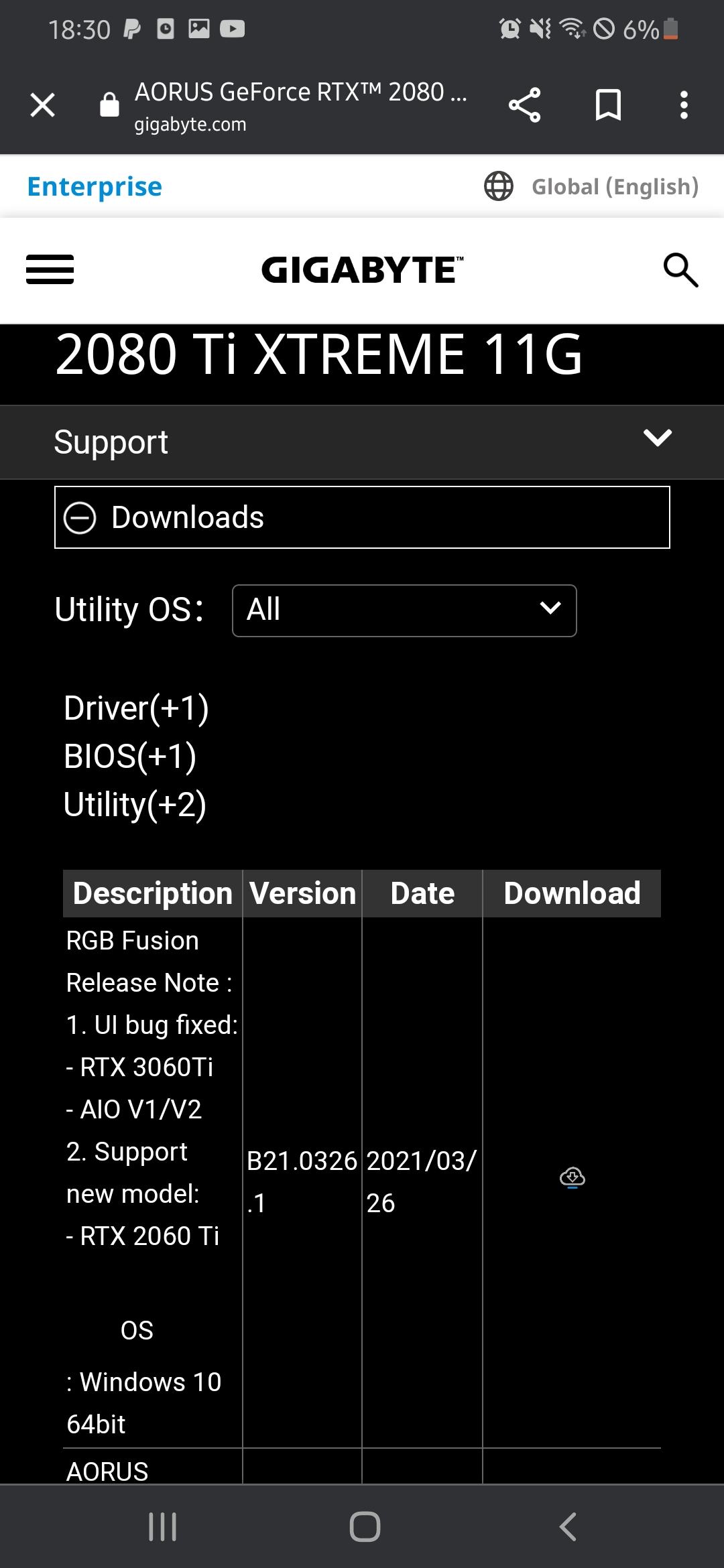Download RGB Fusion version B21.0326.1

tap(572, 1177)
